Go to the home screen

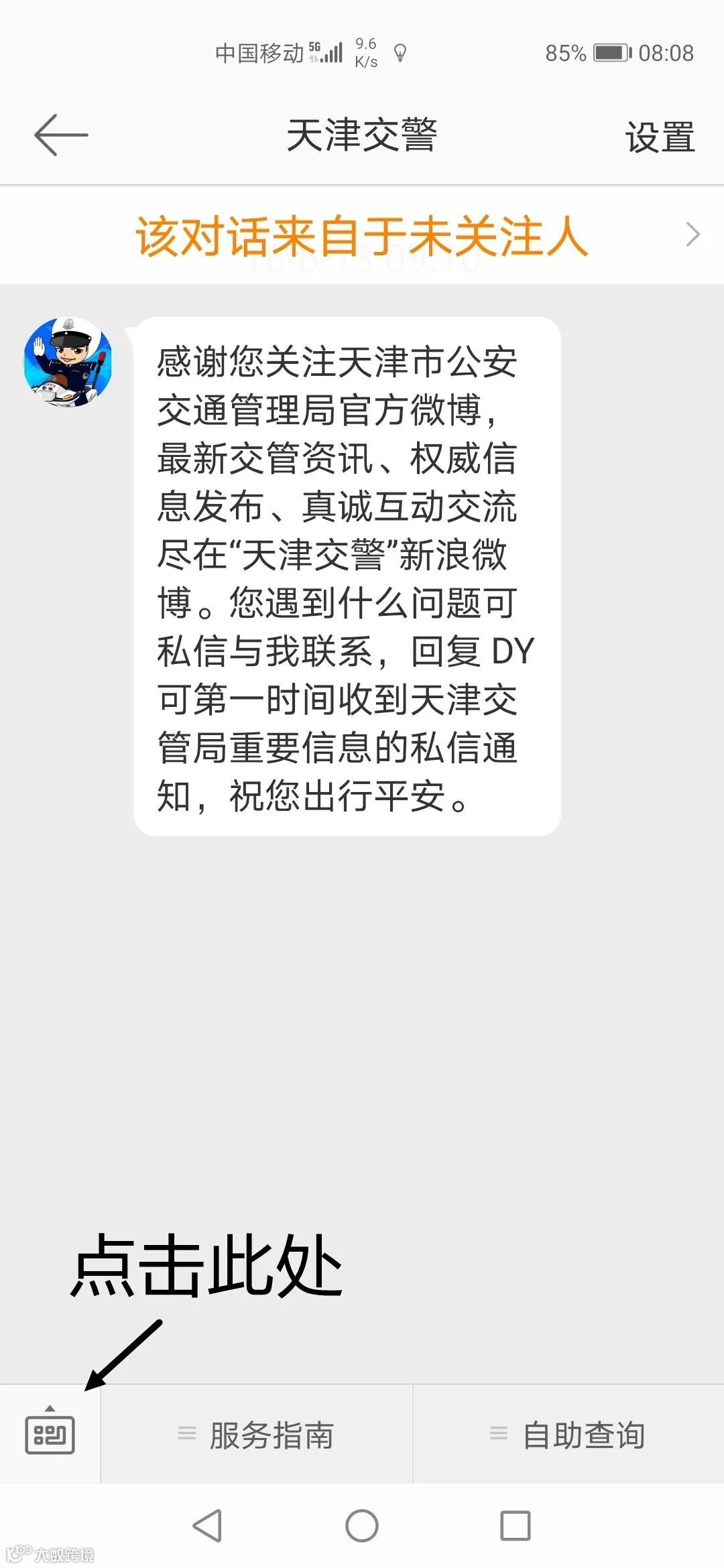362,1526
